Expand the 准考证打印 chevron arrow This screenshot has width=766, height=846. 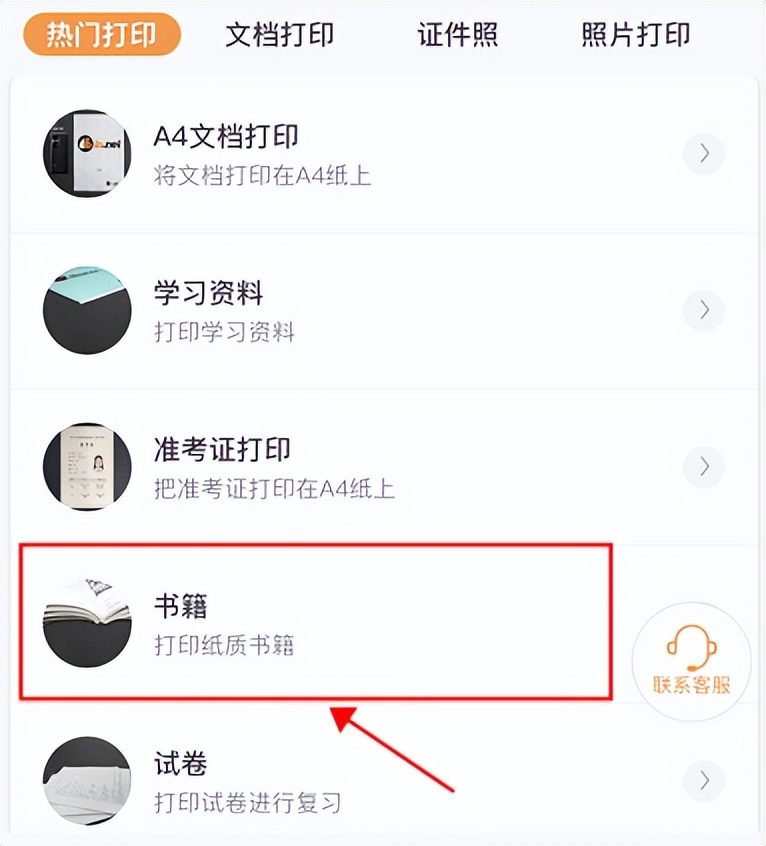(703, 466)
